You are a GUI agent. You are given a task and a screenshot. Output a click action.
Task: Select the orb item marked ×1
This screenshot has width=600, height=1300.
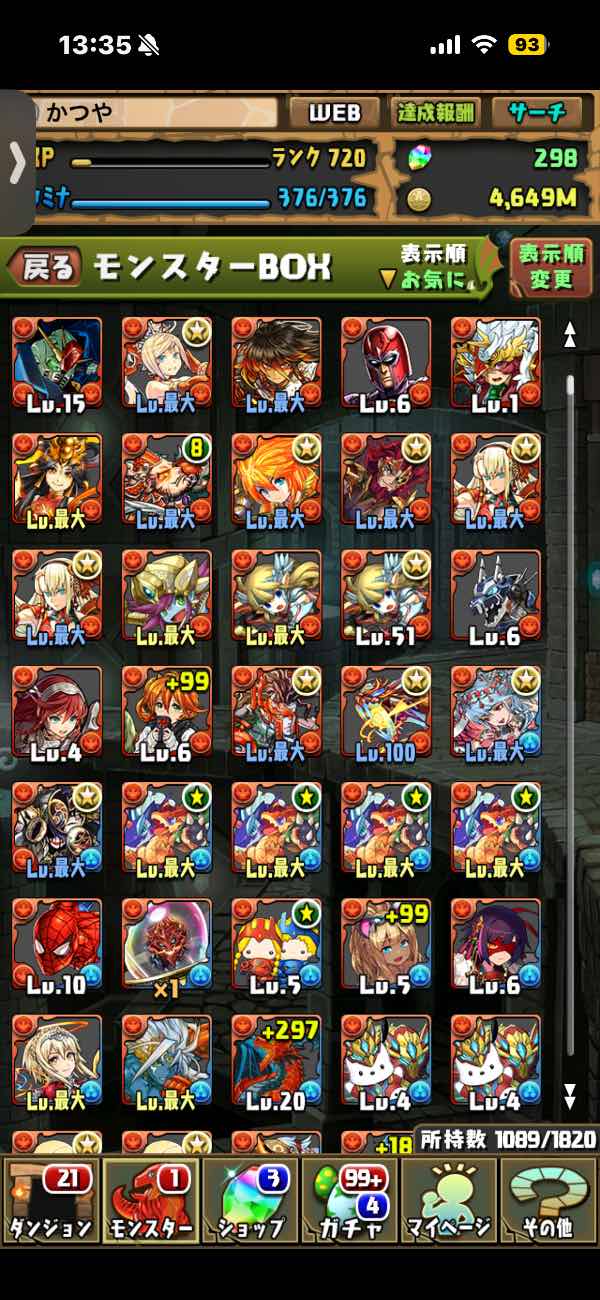click(x=167, y=944)
